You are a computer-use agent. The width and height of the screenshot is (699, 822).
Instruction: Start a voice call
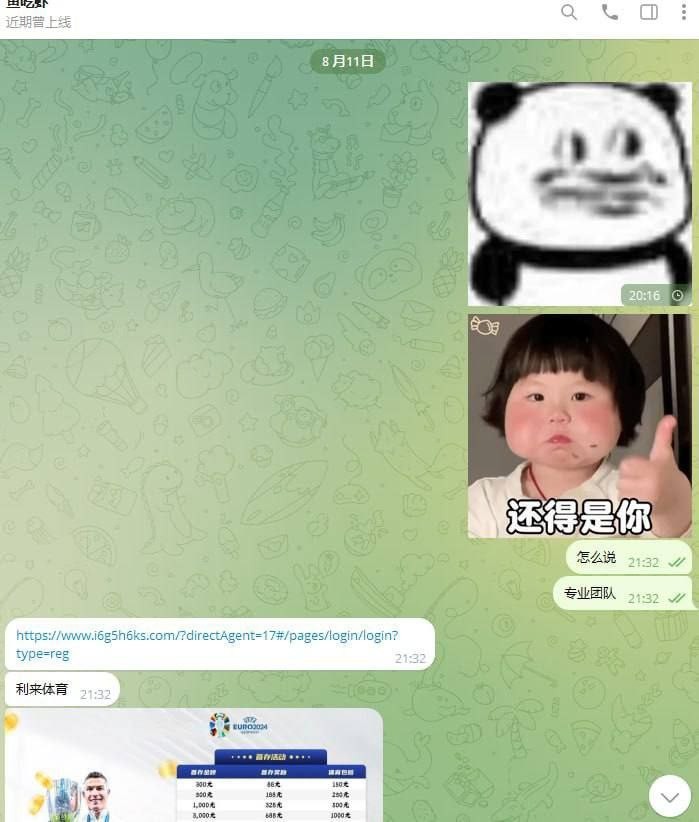(609, 12)
